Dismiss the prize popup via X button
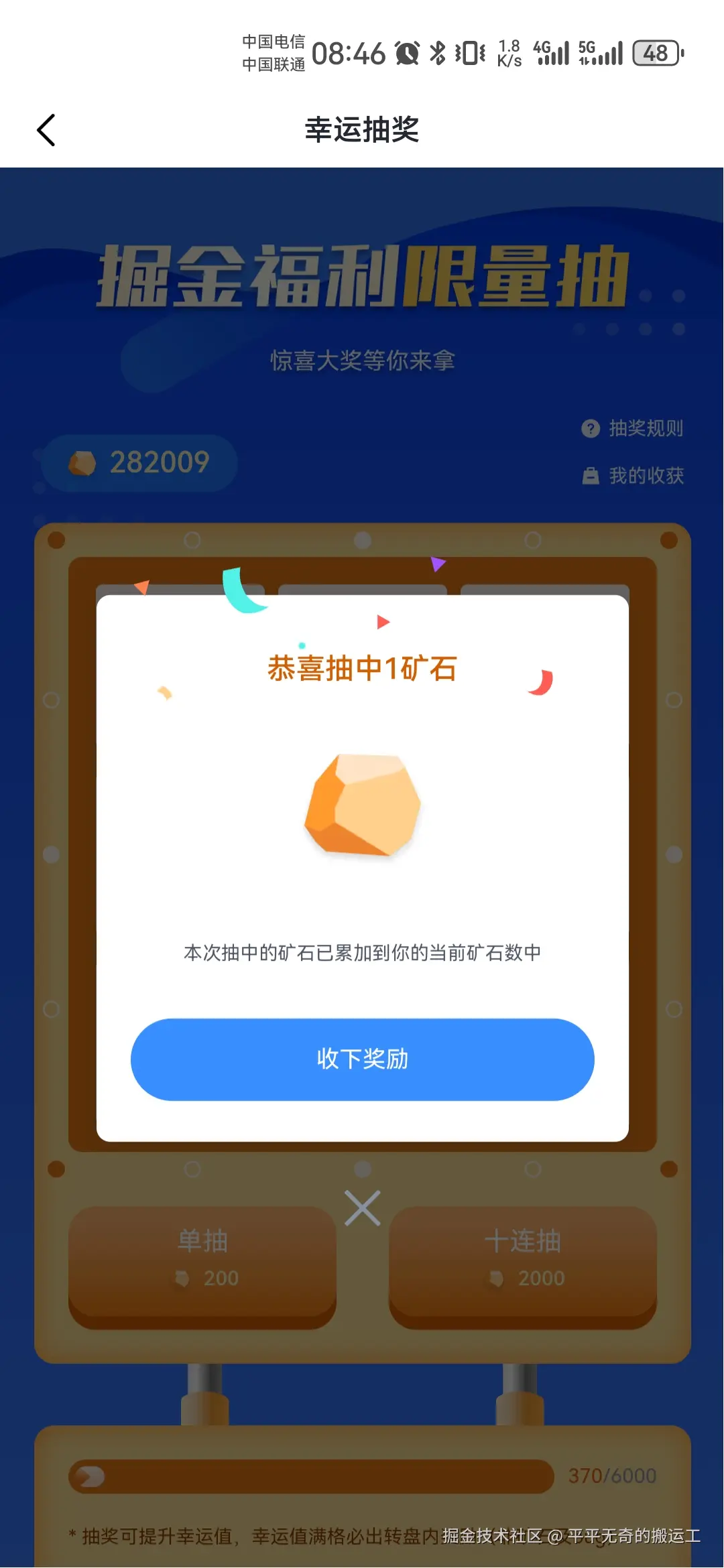The height and width of the screenshot is (1568, 724). [x=362, y=1207]
